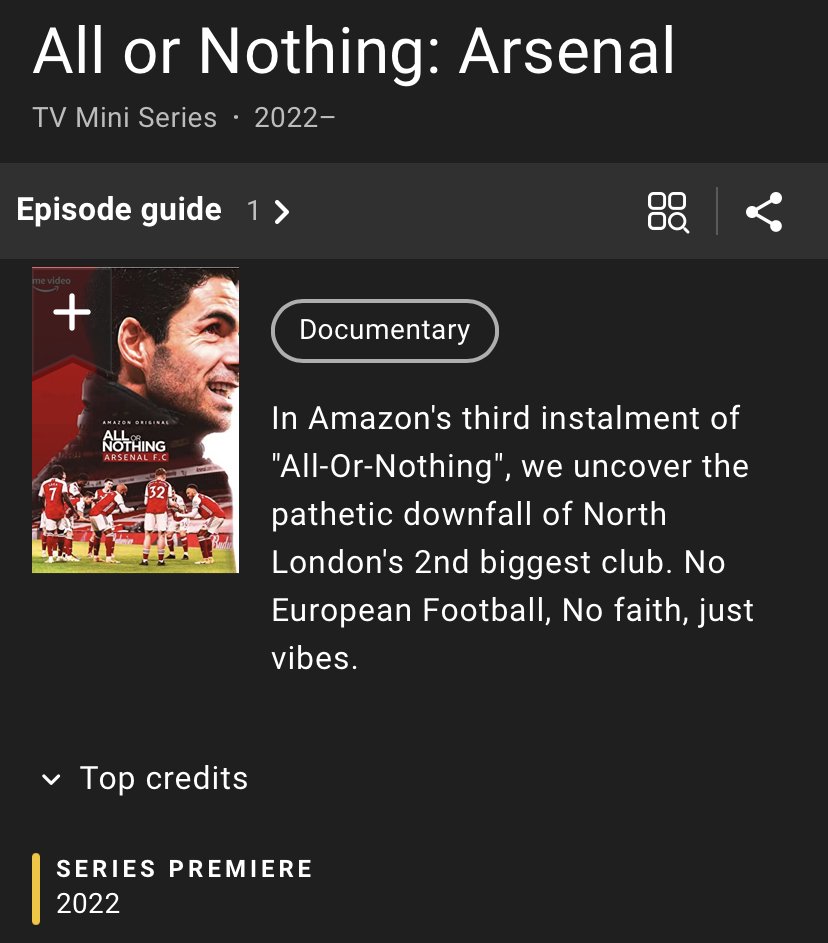Expand the Top credits section
The image size is (828, 943).
click(145, 778)
